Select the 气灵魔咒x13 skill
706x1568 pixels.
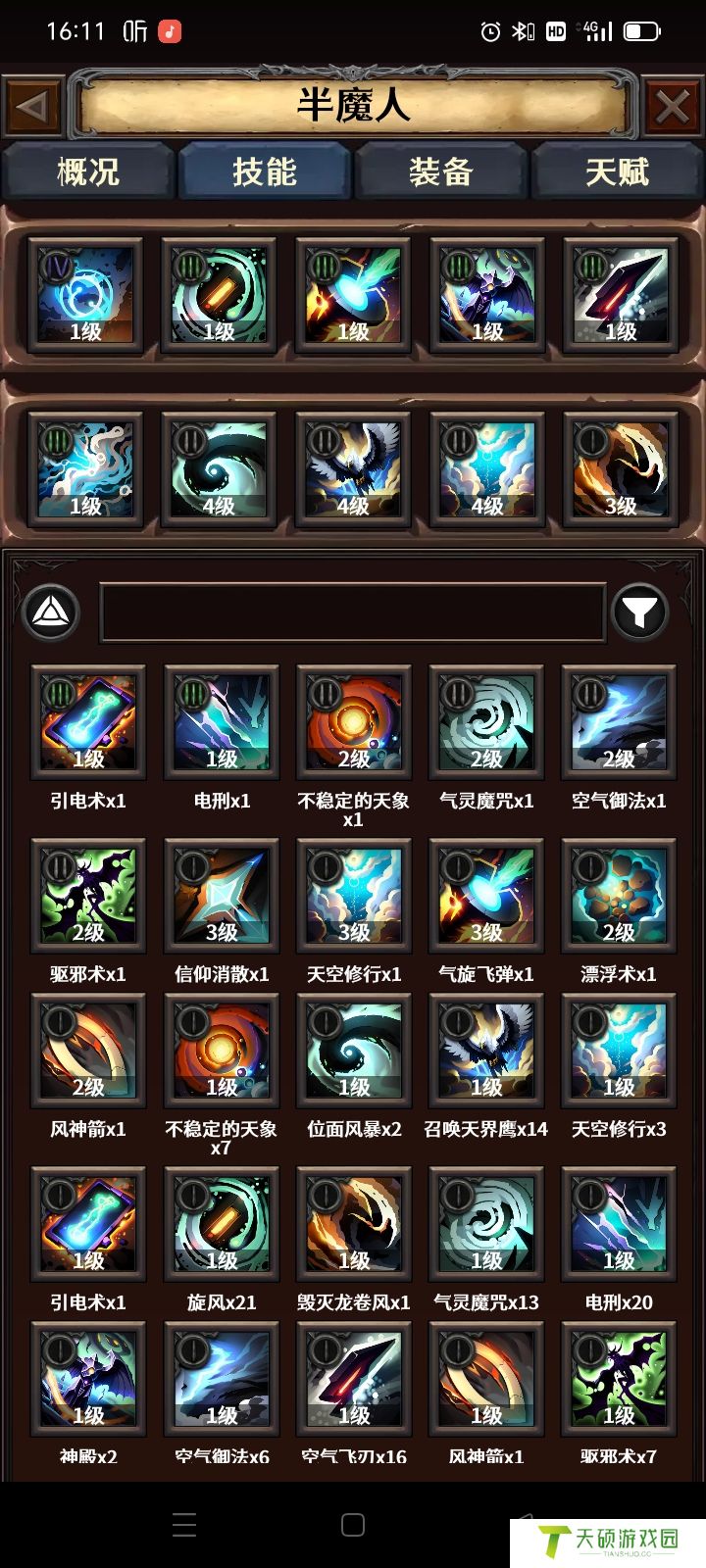485,1225
